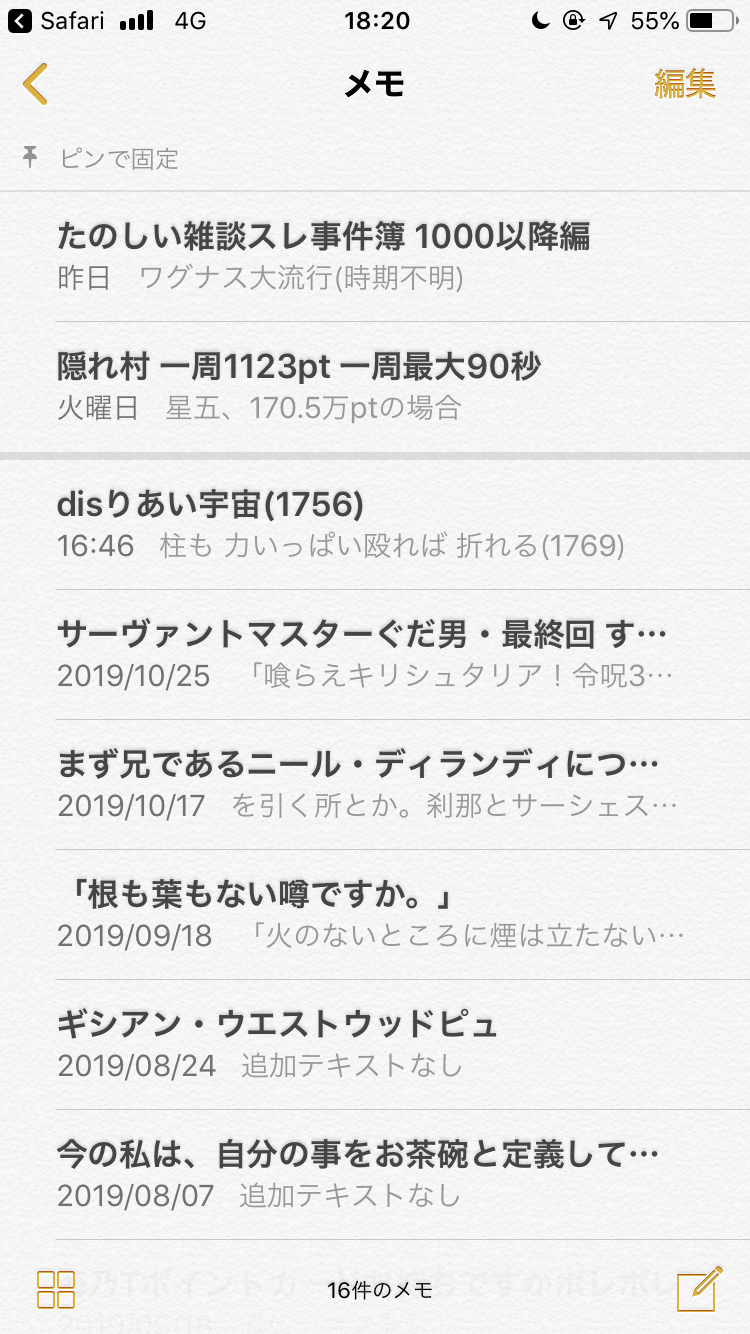Image resolution: width=750 pixels, height=1334 pixels.
Task: Open the ギシアン・ウエストウッドピュ note
Action: [375, 1044]
